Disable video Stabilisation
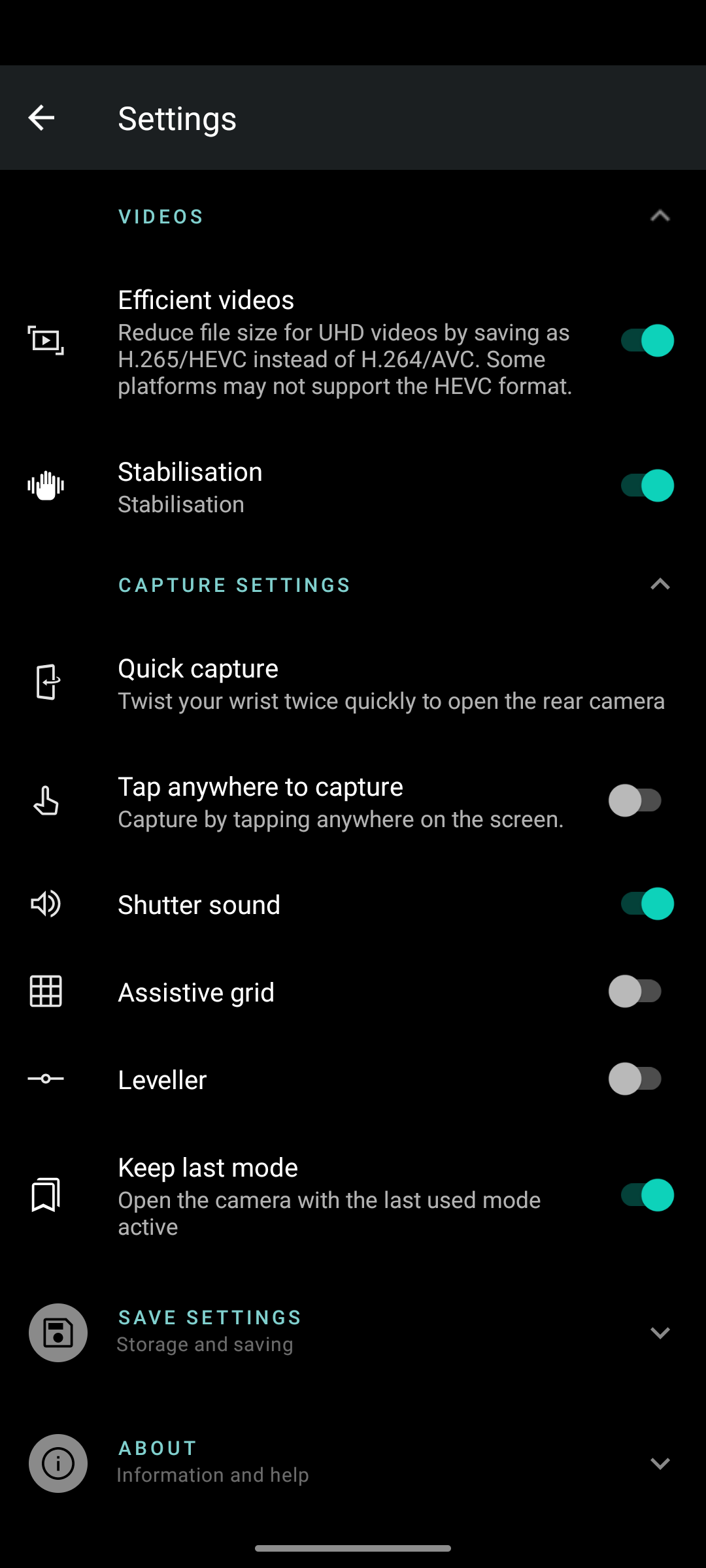Viewport: 706px width, 1568px height. coord(647,485)
